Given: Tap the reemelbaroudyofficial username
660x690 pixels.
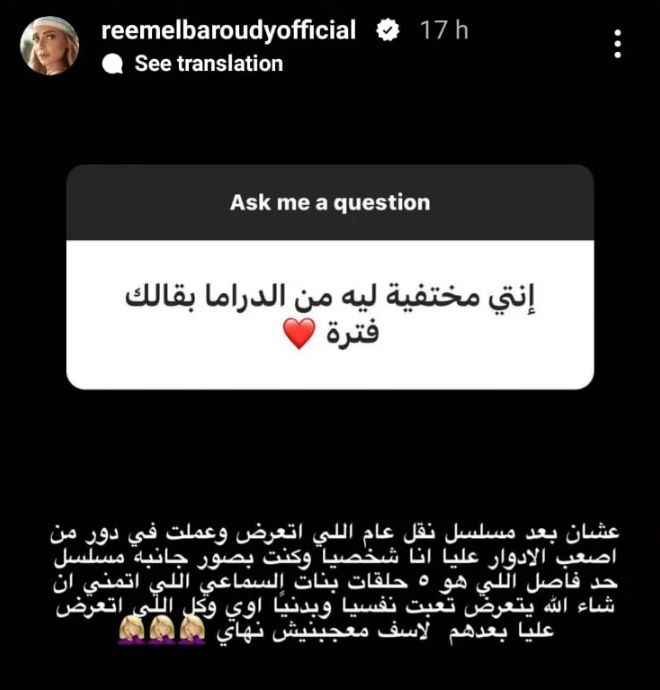Looking at the screenshot, I should coord(229,30).
